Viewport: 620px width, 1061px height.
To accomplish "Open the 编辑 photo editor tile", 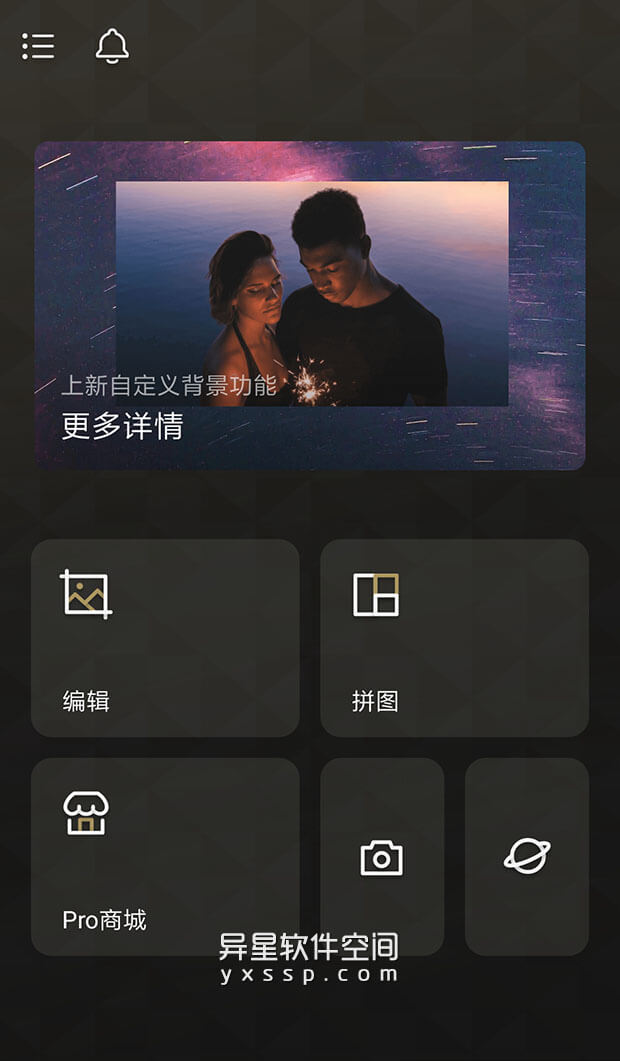I will tap(165, 638).
